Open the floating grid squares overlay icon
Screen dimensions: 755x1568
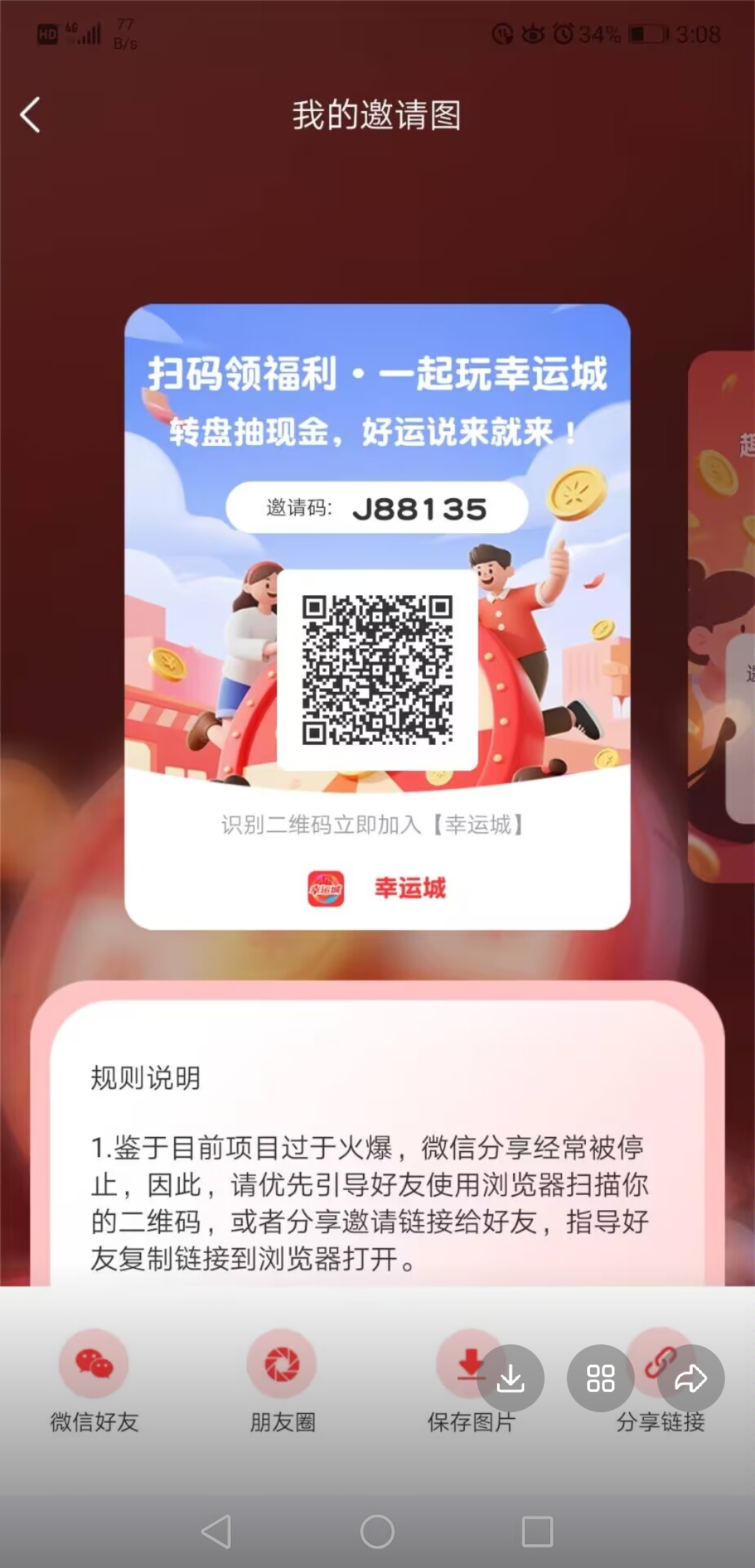pos(601,1378)
